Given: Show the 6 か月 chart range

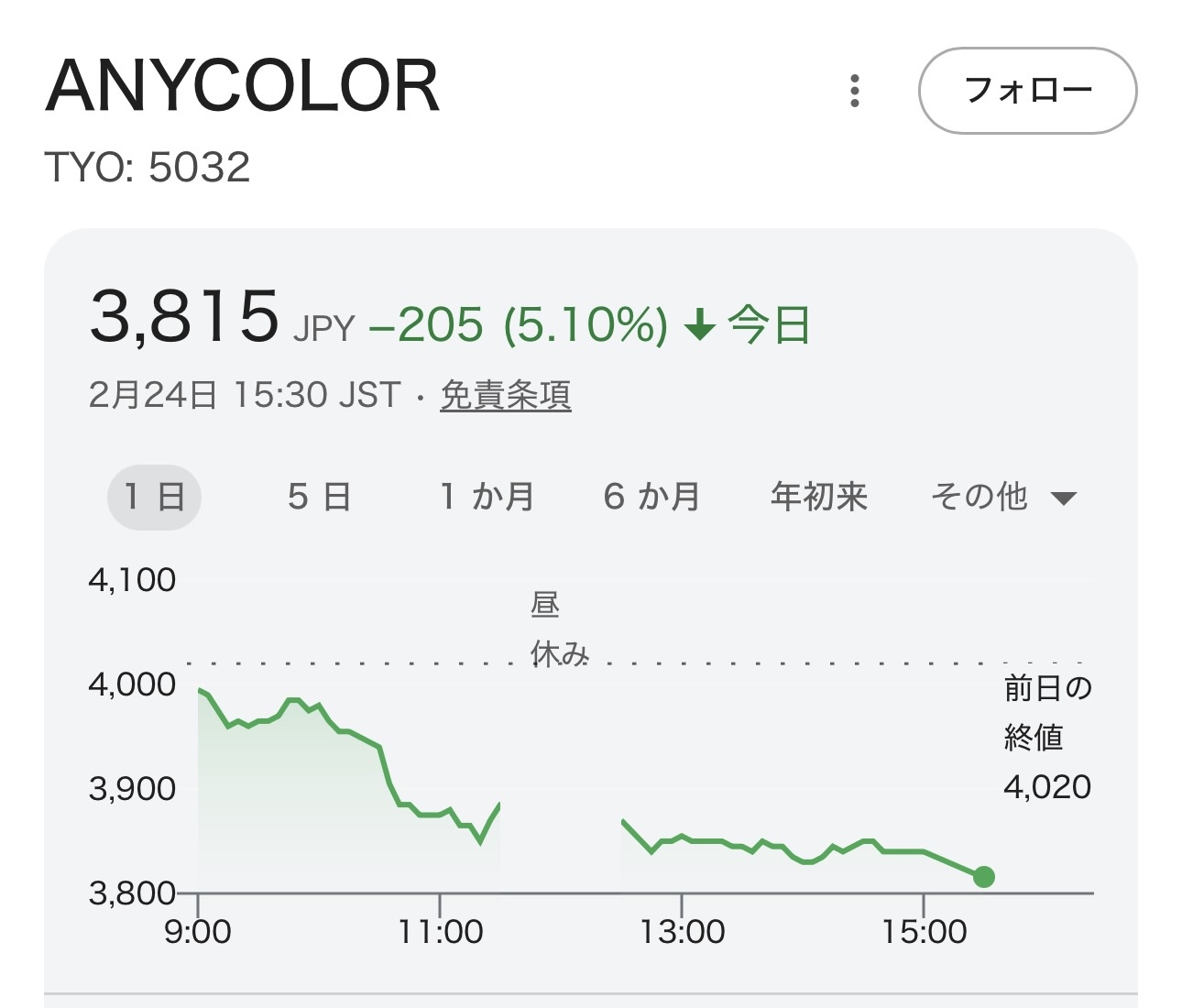Looking at the screenshot, I should [x=651, y=497].
